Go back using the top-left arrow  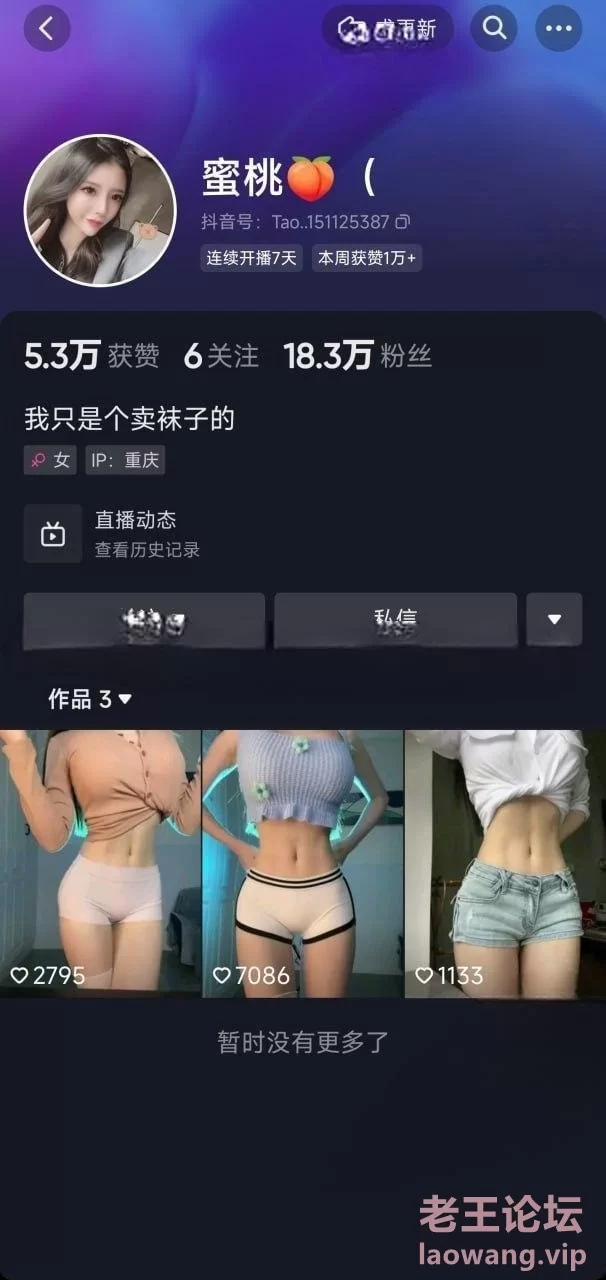(x=47, y=29)
